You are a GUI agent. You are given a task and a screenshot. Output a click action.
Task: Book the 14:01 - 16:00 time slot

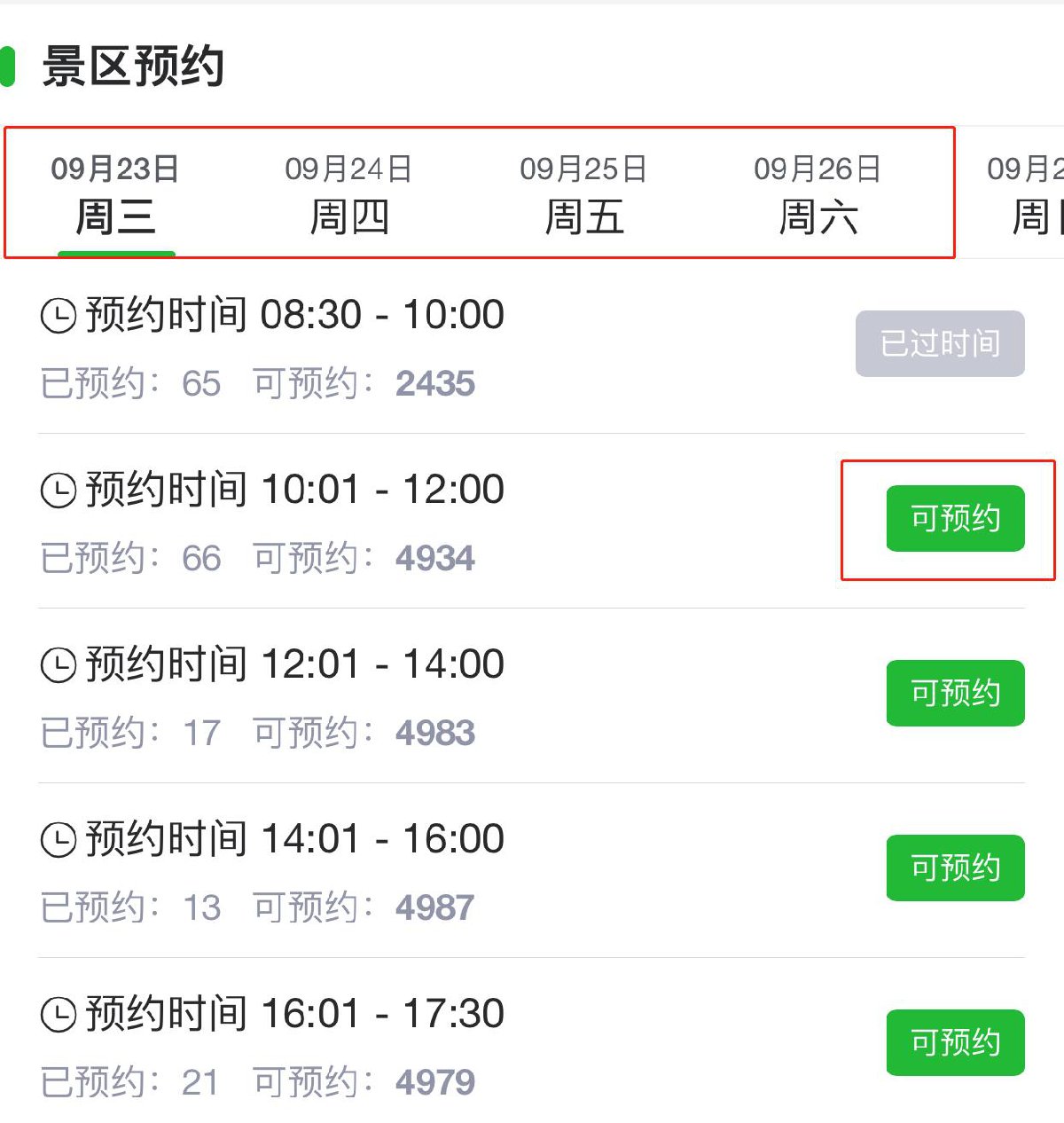point(955,868)
